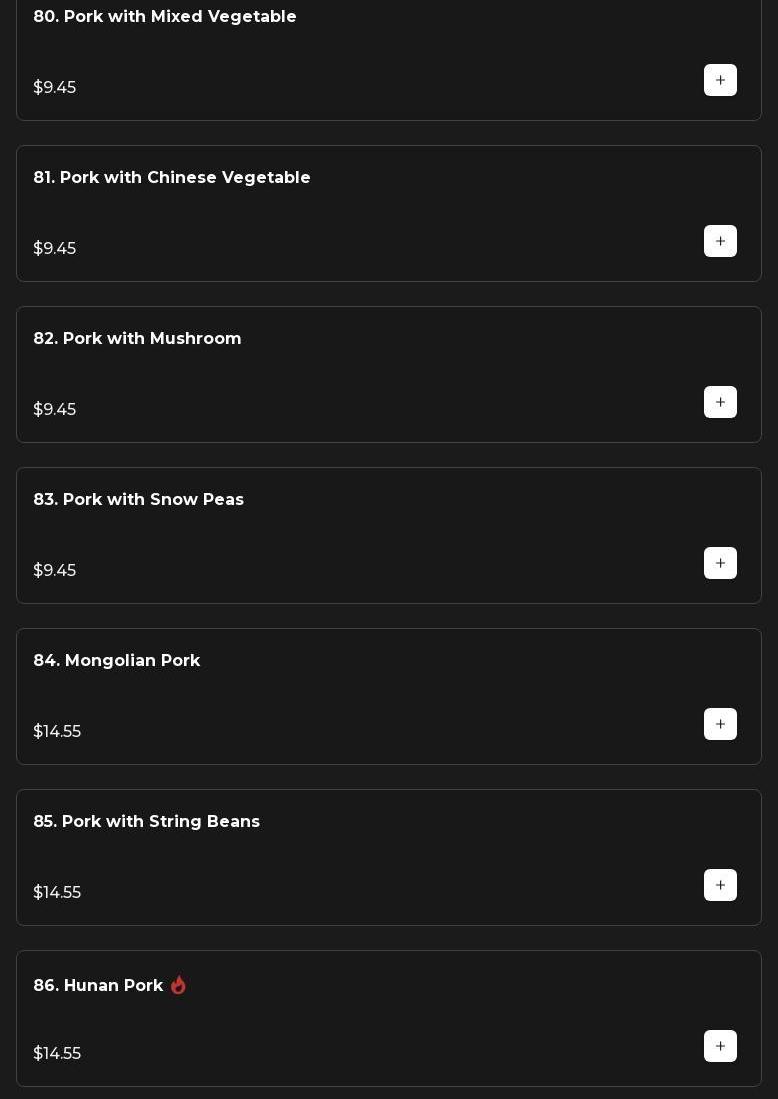Viewport: 778px width, 1099px height.
Task: View details of 81. Pork with Chinese Vegetable
Action: tap(172, 178)
